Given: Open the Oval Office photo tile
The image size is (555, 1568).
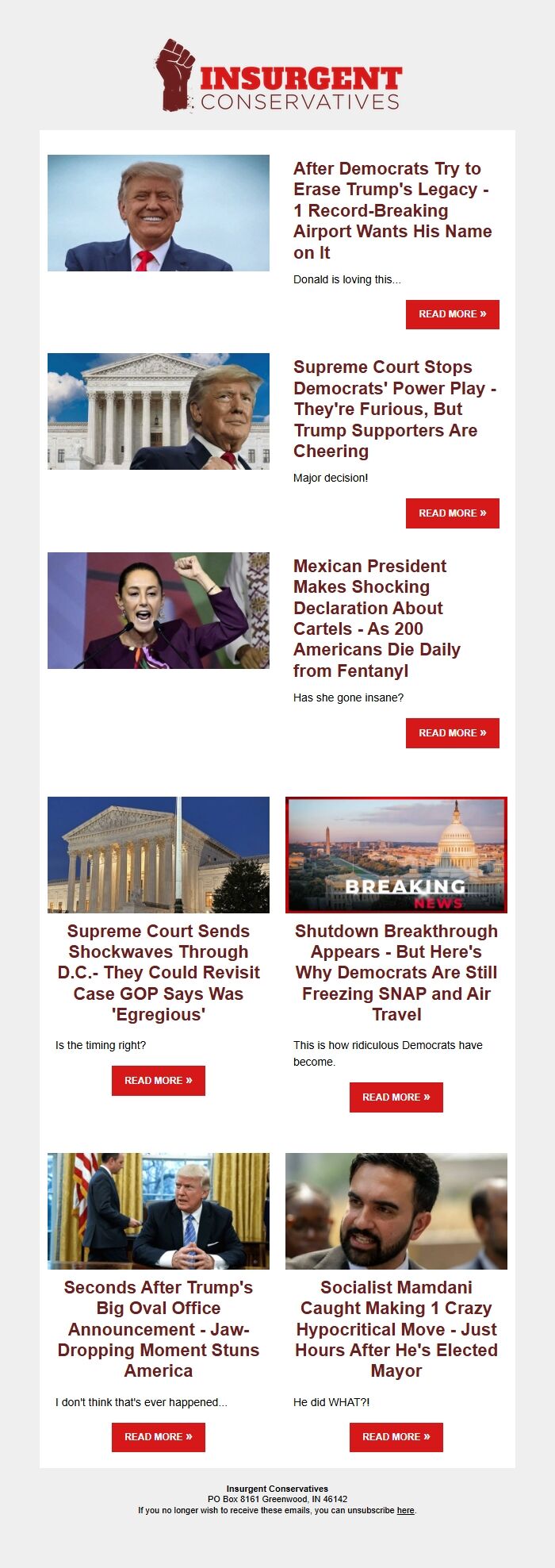Looking at the screenshot, I should tap(159, 1211).
